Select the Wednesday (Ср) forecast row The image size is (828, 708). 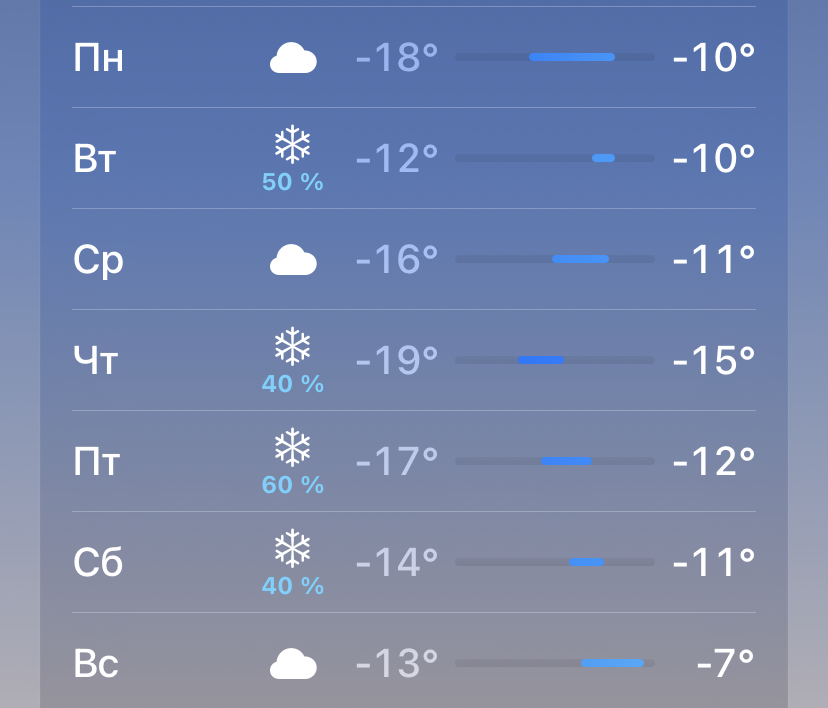click(413, 260)
